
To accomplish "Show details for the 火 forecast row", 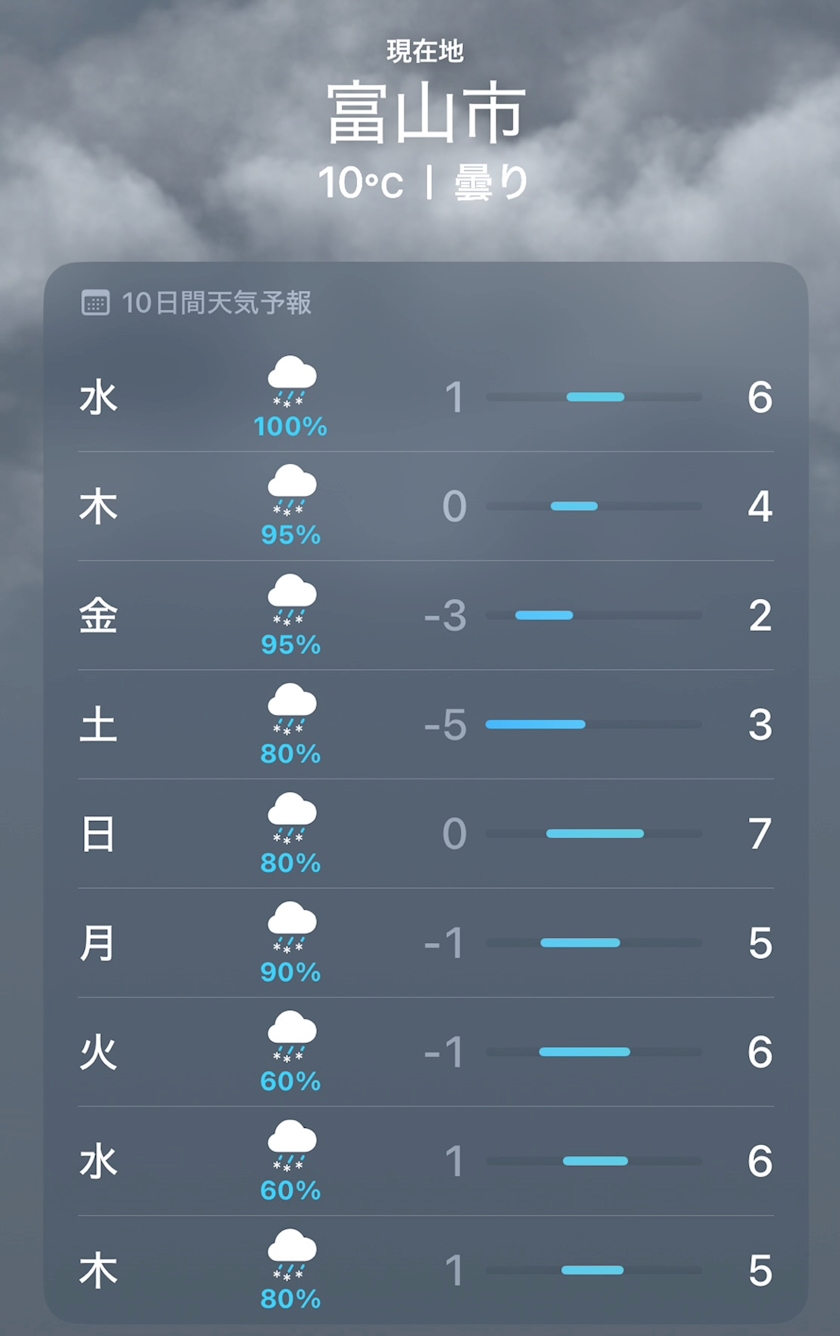I will (426, 1051).
